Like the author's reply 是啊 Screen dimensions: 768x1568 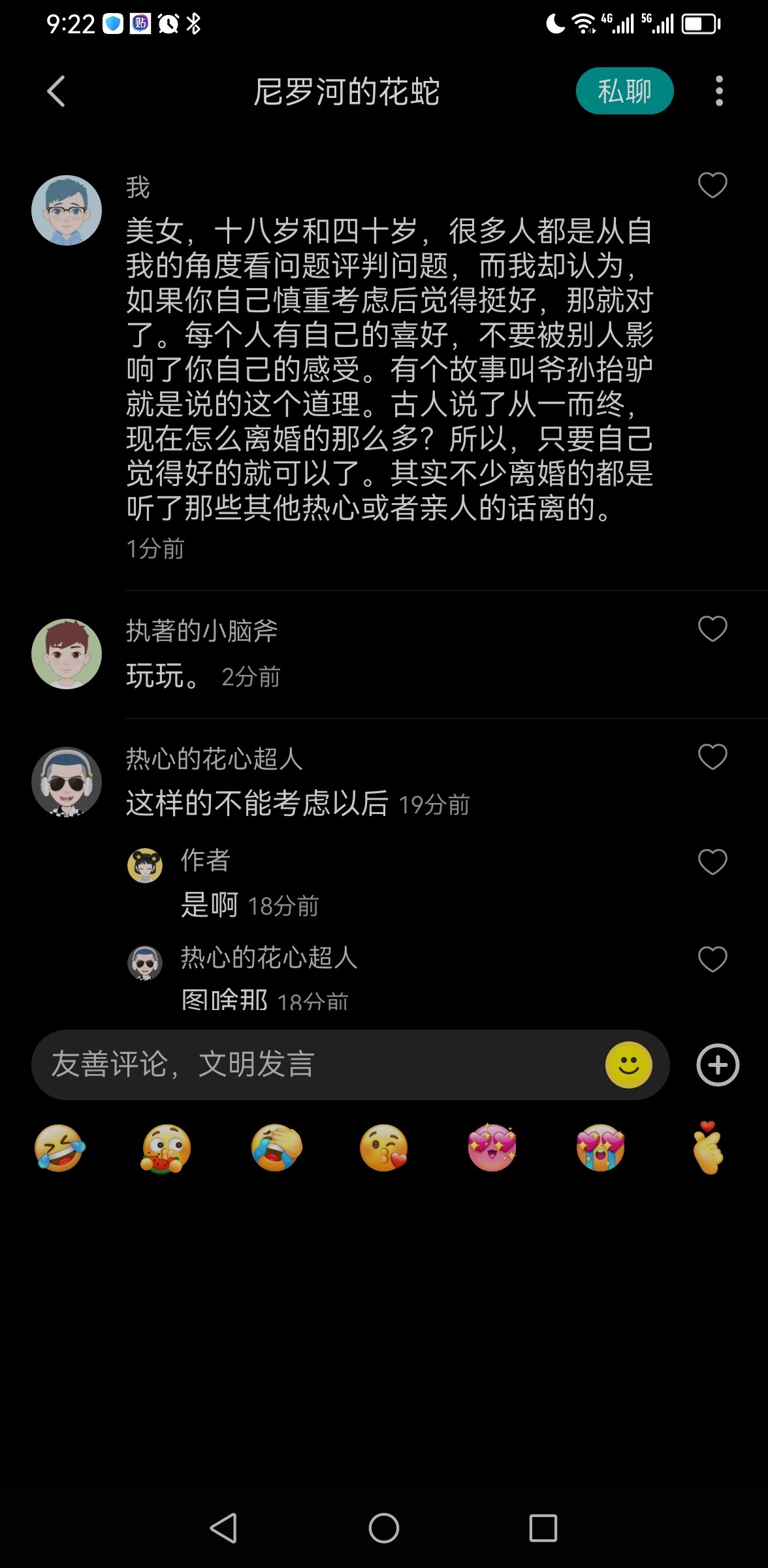pyautogui.click(x=712, y=862)
